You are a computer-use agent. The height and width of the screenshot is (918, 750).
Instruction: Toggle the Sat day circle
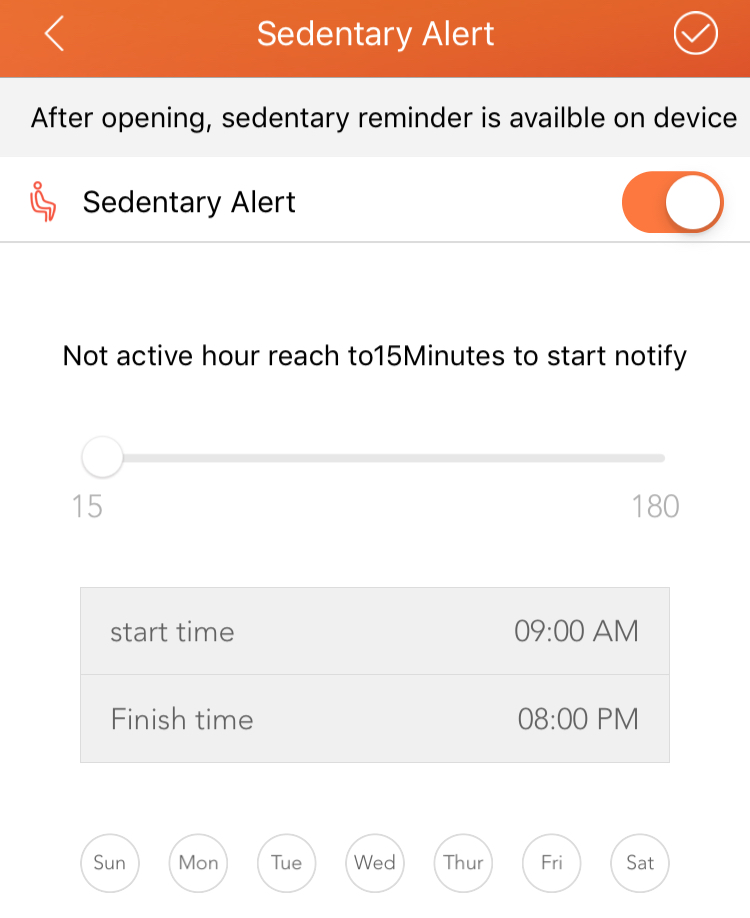pyautogui.click(x=640, y=863)
